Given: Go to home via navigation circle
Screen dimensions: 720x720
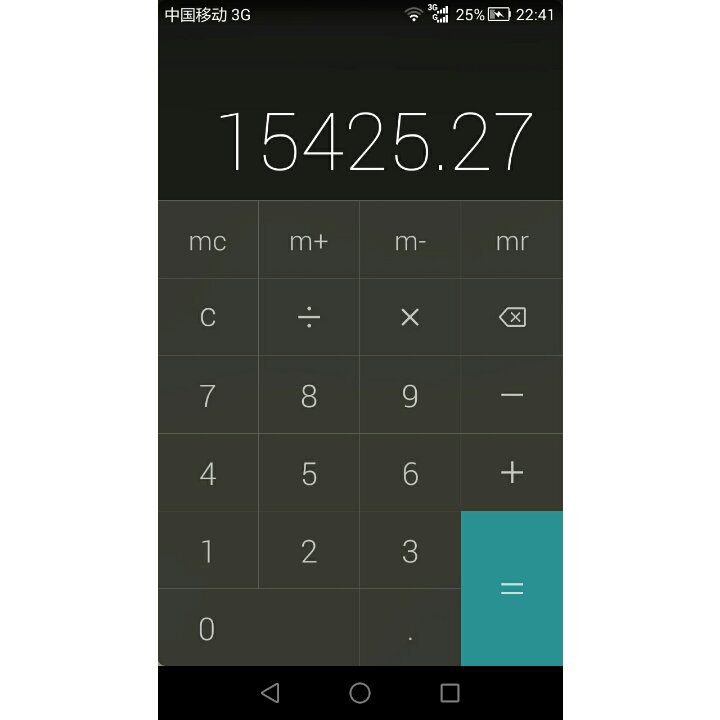Looking at the screenshot, I should click(360, 693).
